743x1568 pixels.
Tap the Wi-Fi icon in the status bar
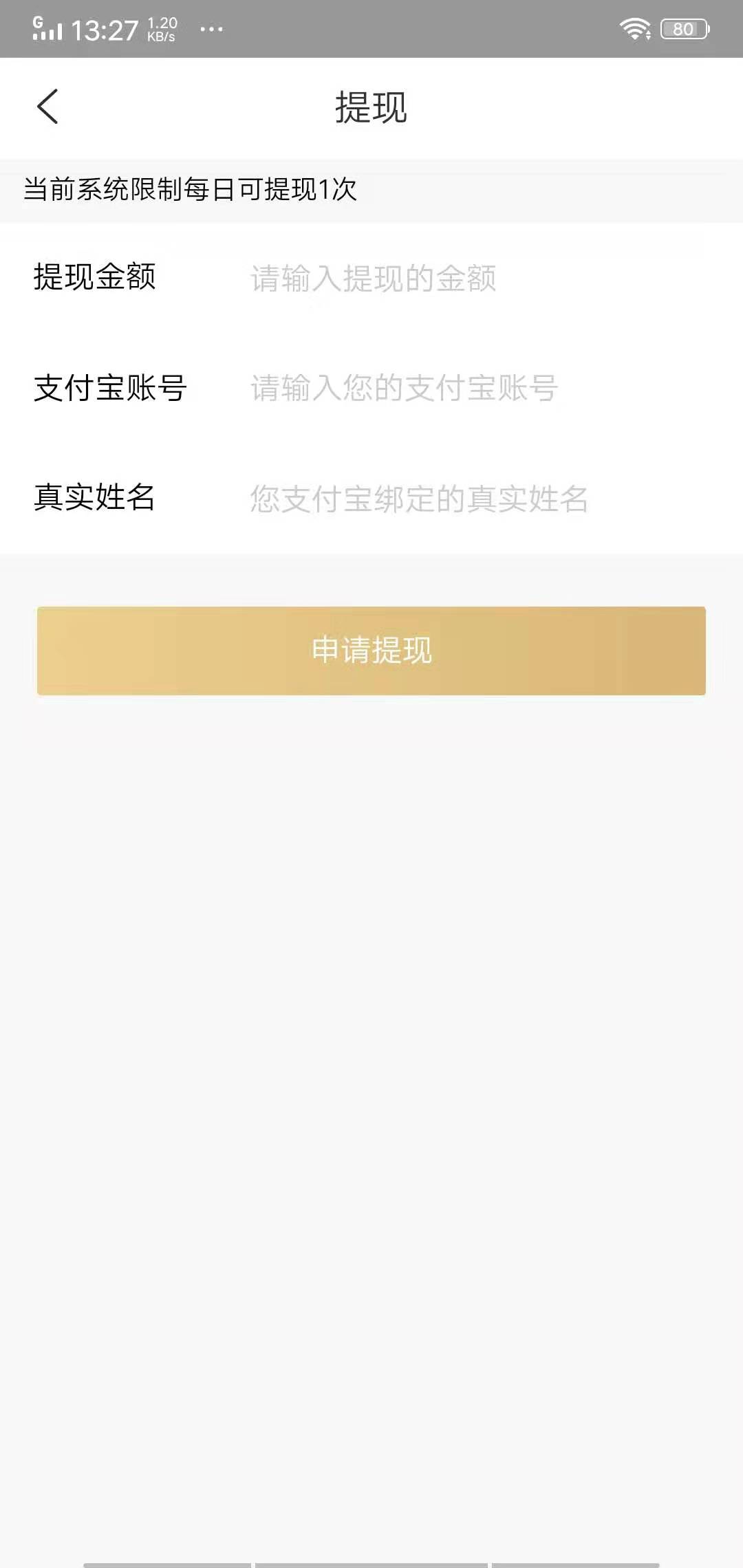(635, 28)
